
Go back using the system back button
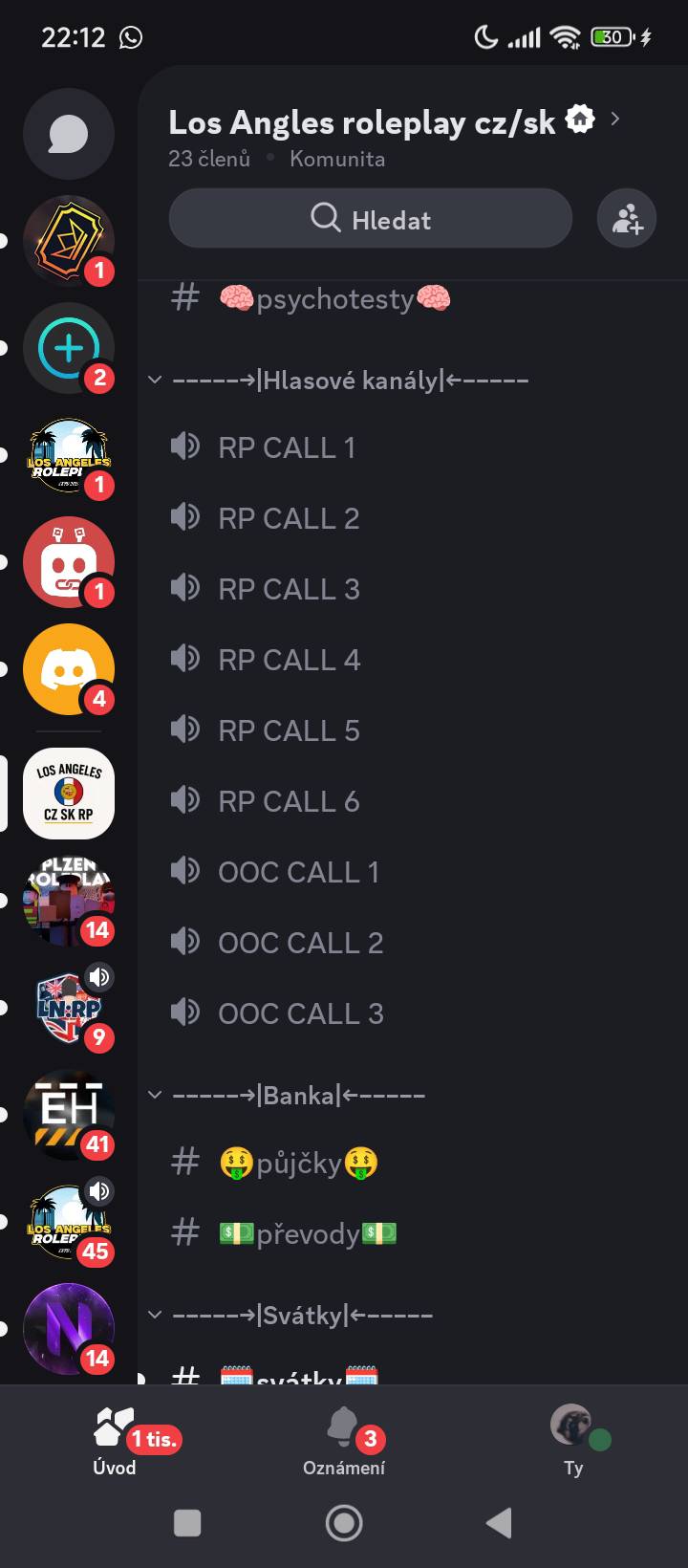click(x=499, y=1523)
